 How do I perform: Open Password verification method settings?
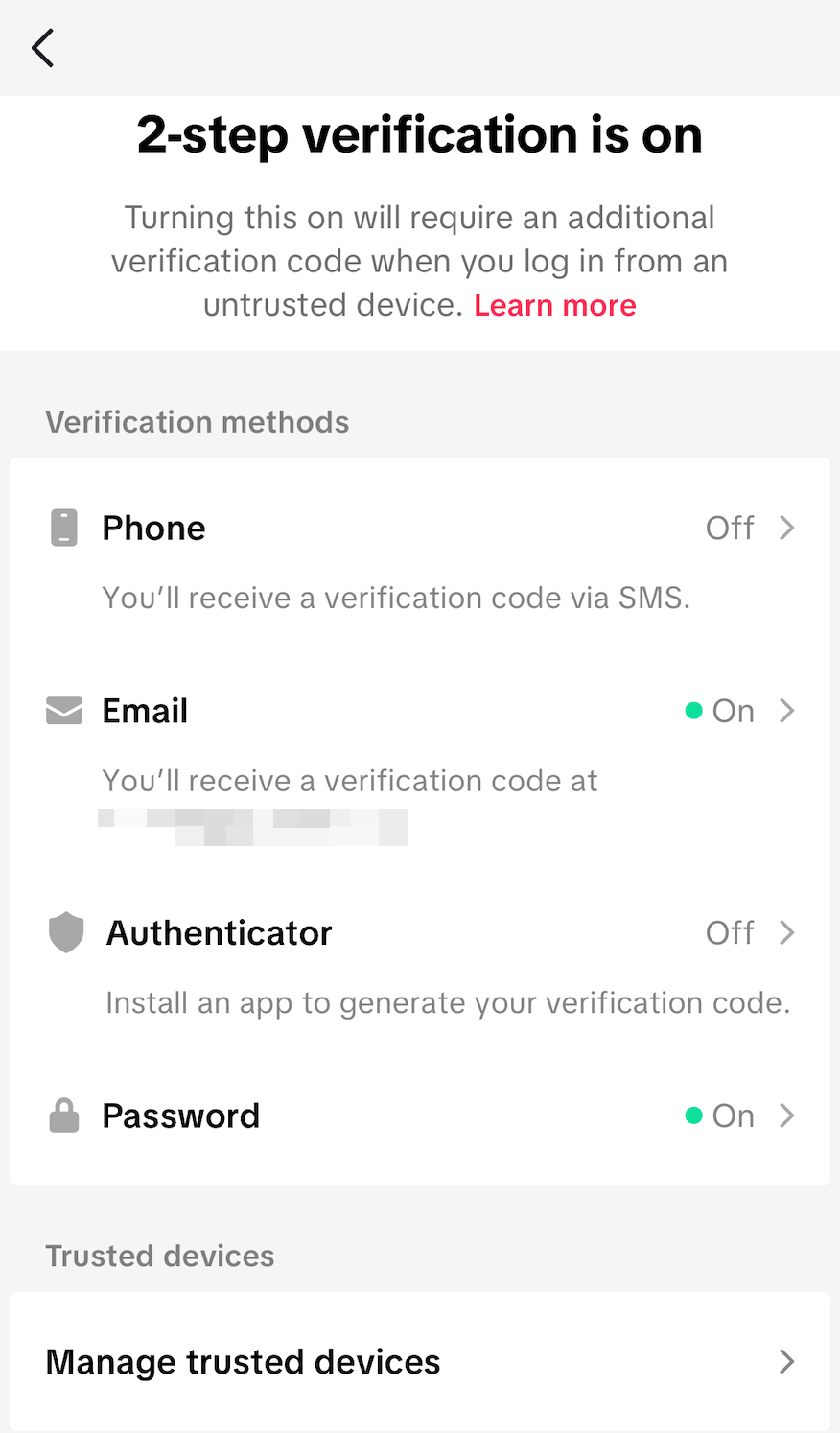point(420,1116)
